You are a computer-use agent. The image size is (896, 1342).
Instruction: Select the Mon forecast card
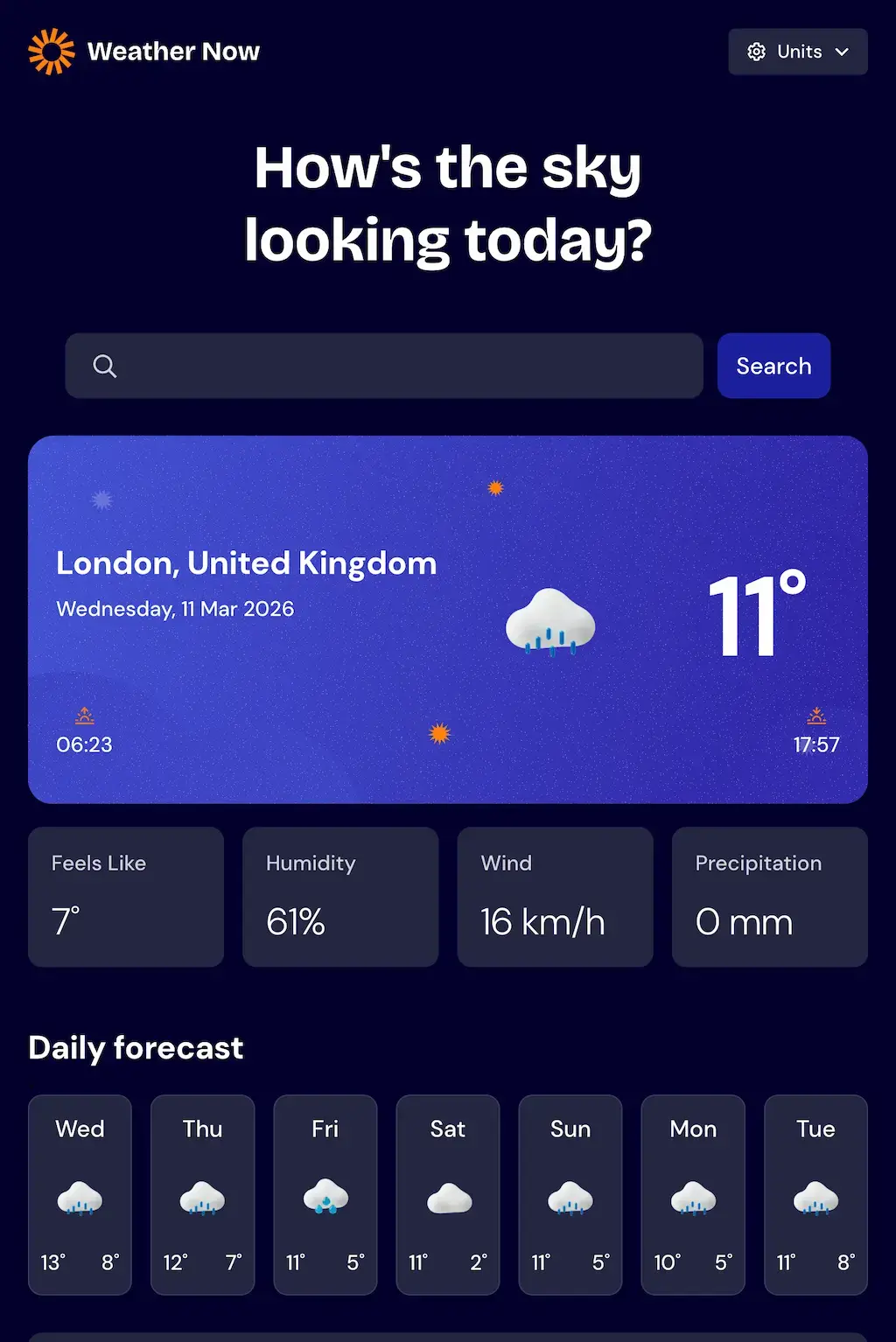[692, 1194]
